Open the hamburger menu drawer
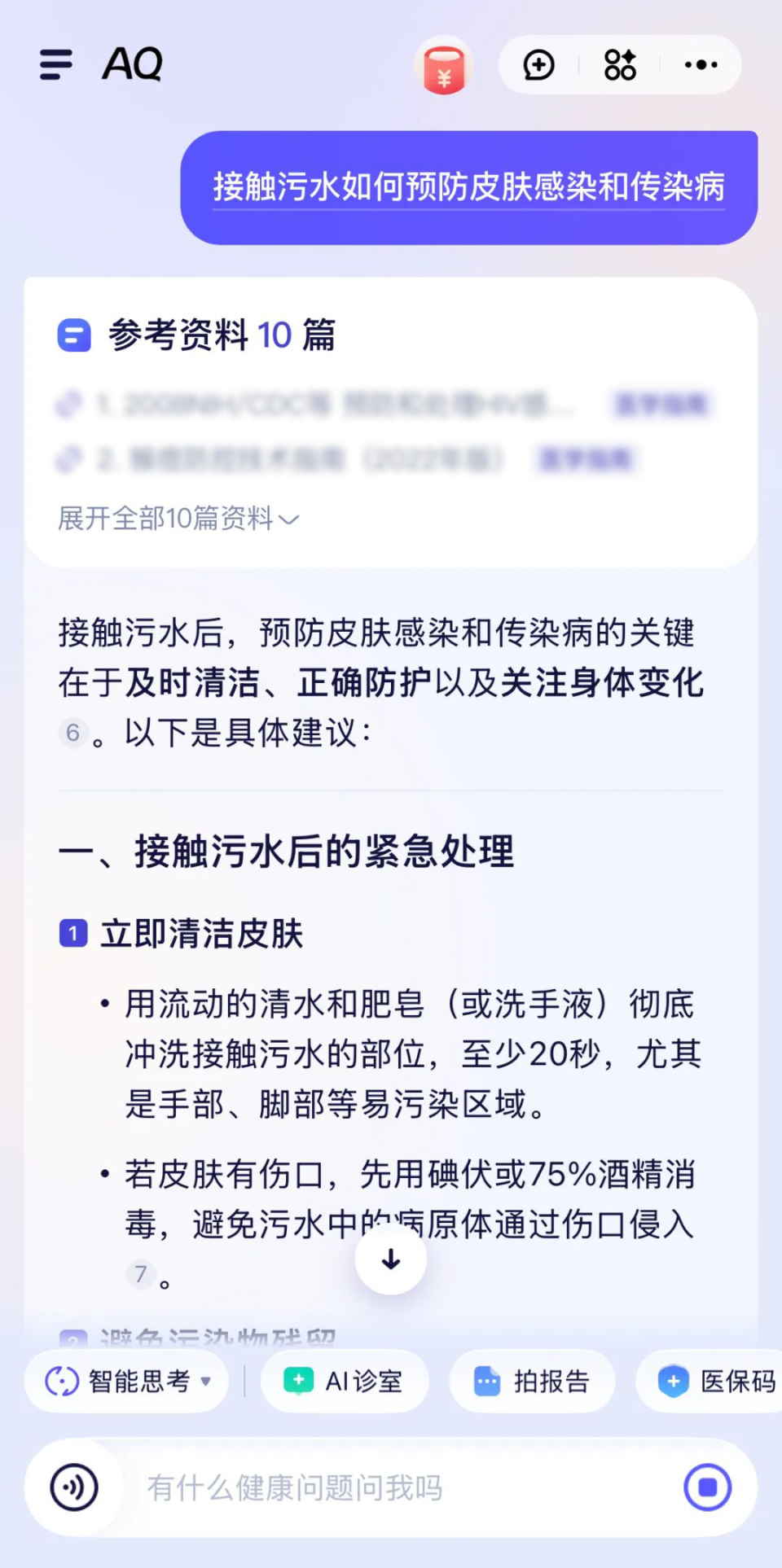 (x=55, y=64)
